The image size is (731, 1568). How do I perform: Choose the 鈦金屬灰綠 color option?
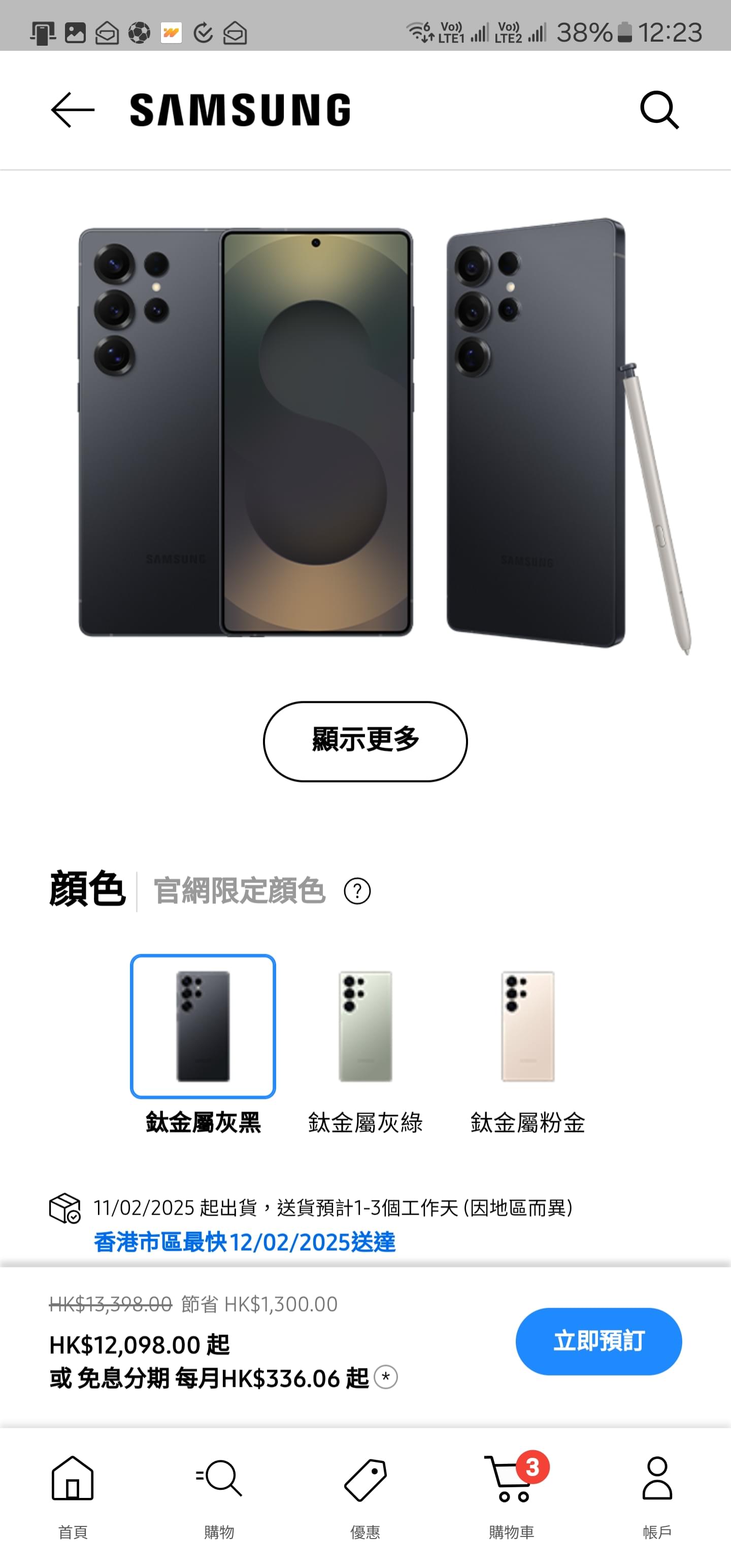click(365, 1026)
